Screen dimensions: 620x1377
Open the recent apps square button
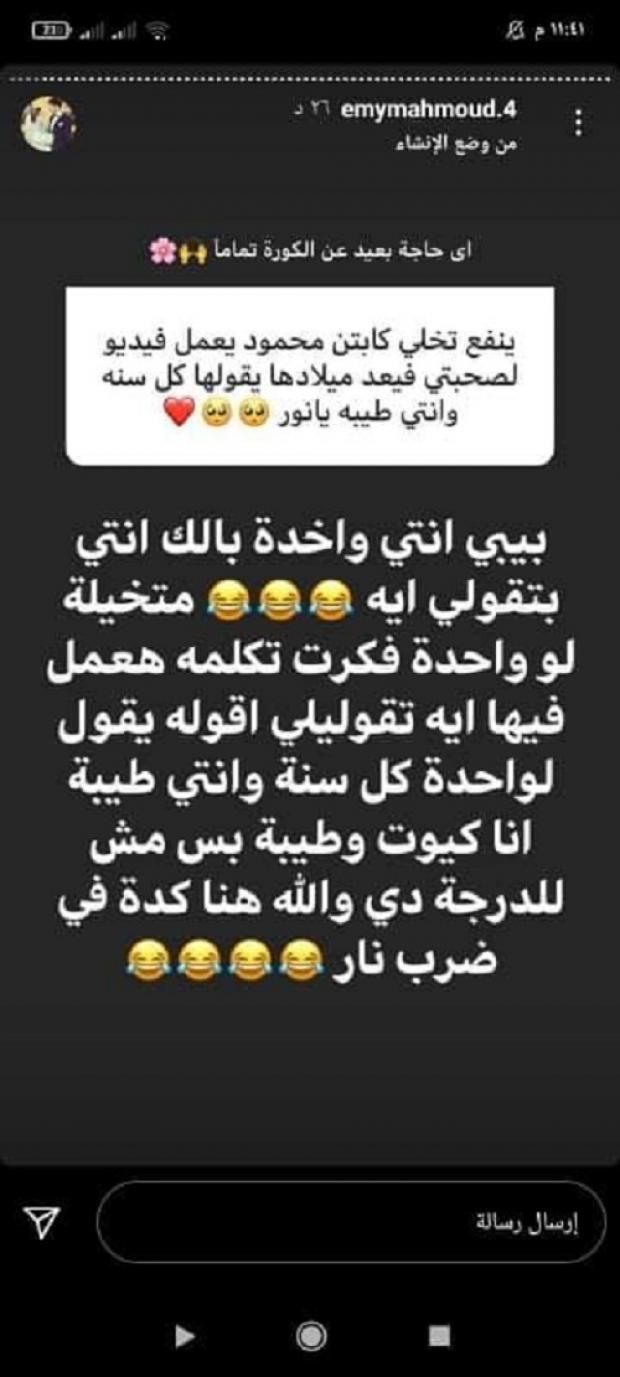point(439,1335)
